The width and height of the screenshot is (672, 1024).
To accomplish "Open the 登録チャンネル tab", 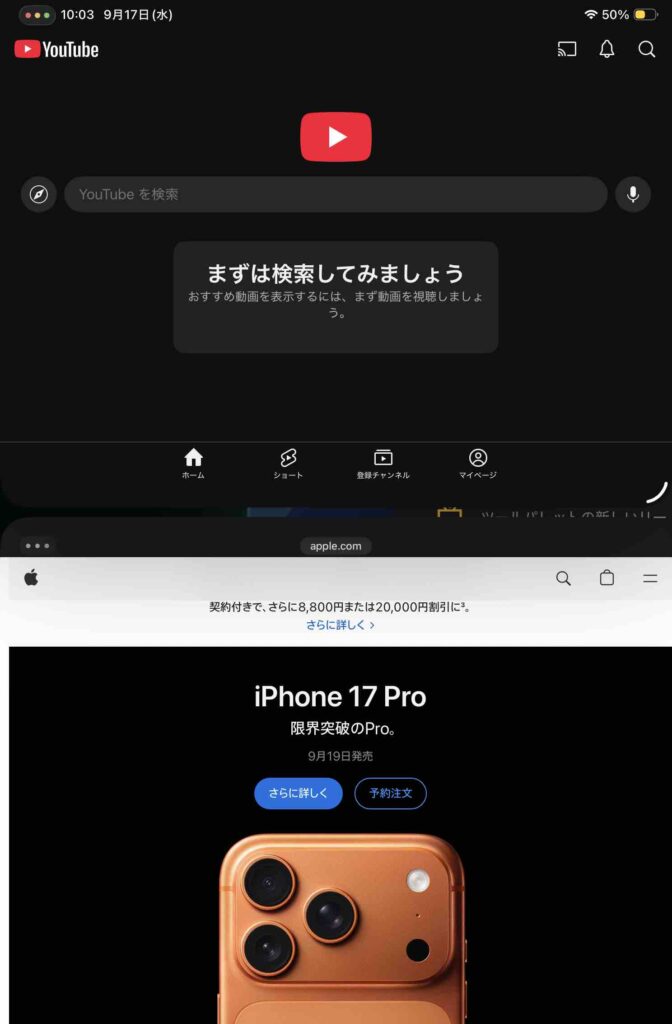I will [x=383, y=463].
